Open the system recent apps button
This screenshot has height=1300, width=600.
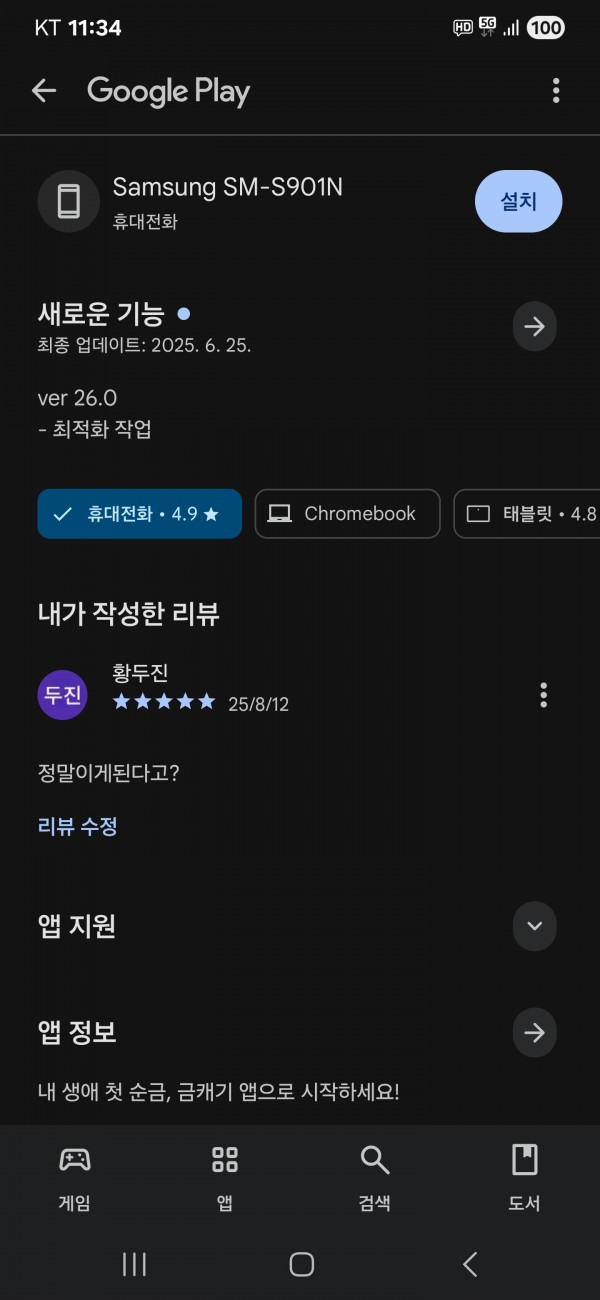pyautogui.click(x=134, y=1264)
